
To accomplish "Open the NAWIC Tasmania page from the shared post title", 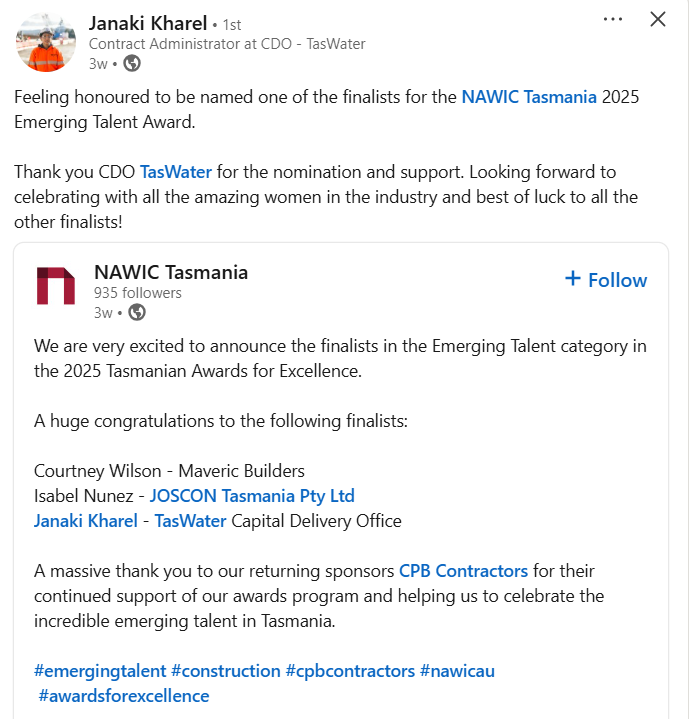I will pos(171,272).
